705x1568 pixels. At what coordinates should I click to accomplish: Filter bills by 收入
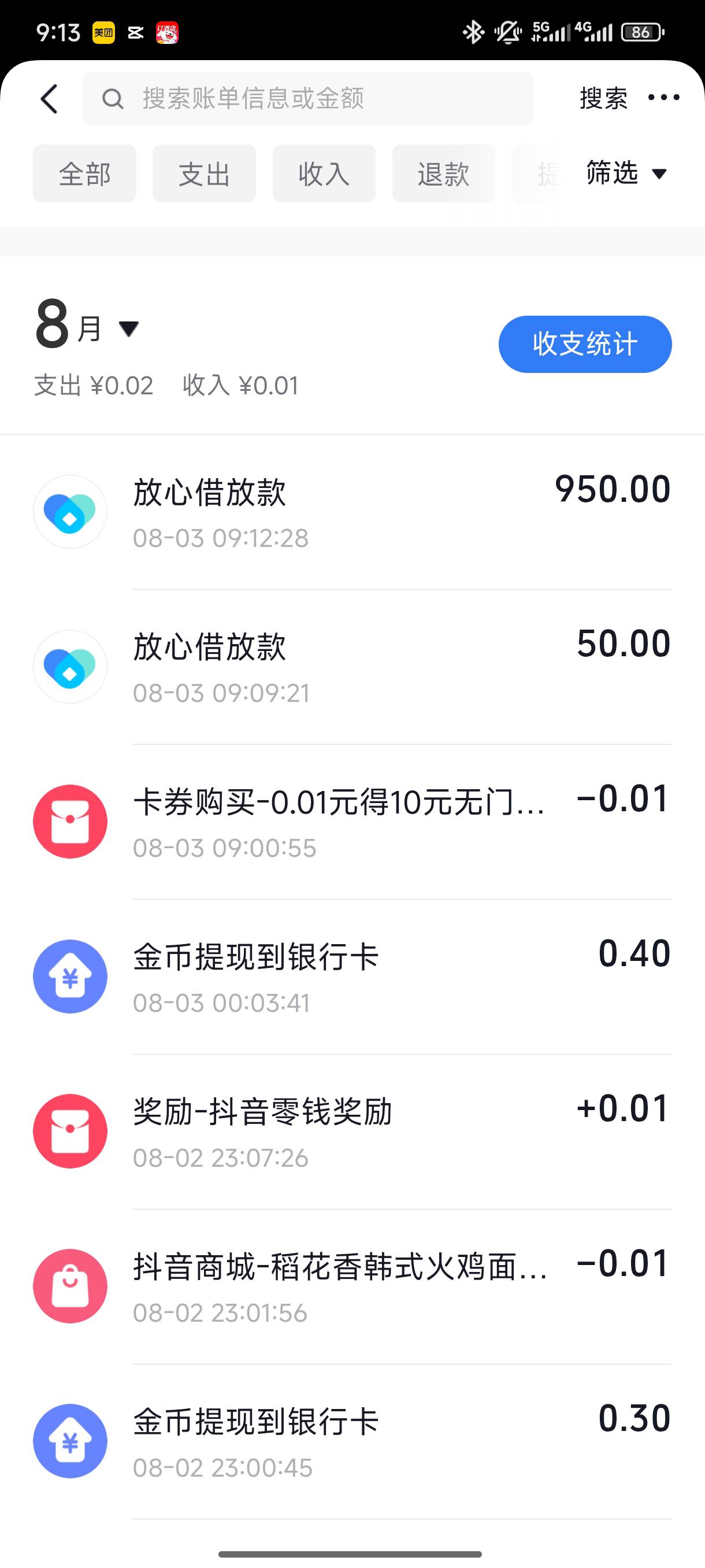tap(324, 173)
